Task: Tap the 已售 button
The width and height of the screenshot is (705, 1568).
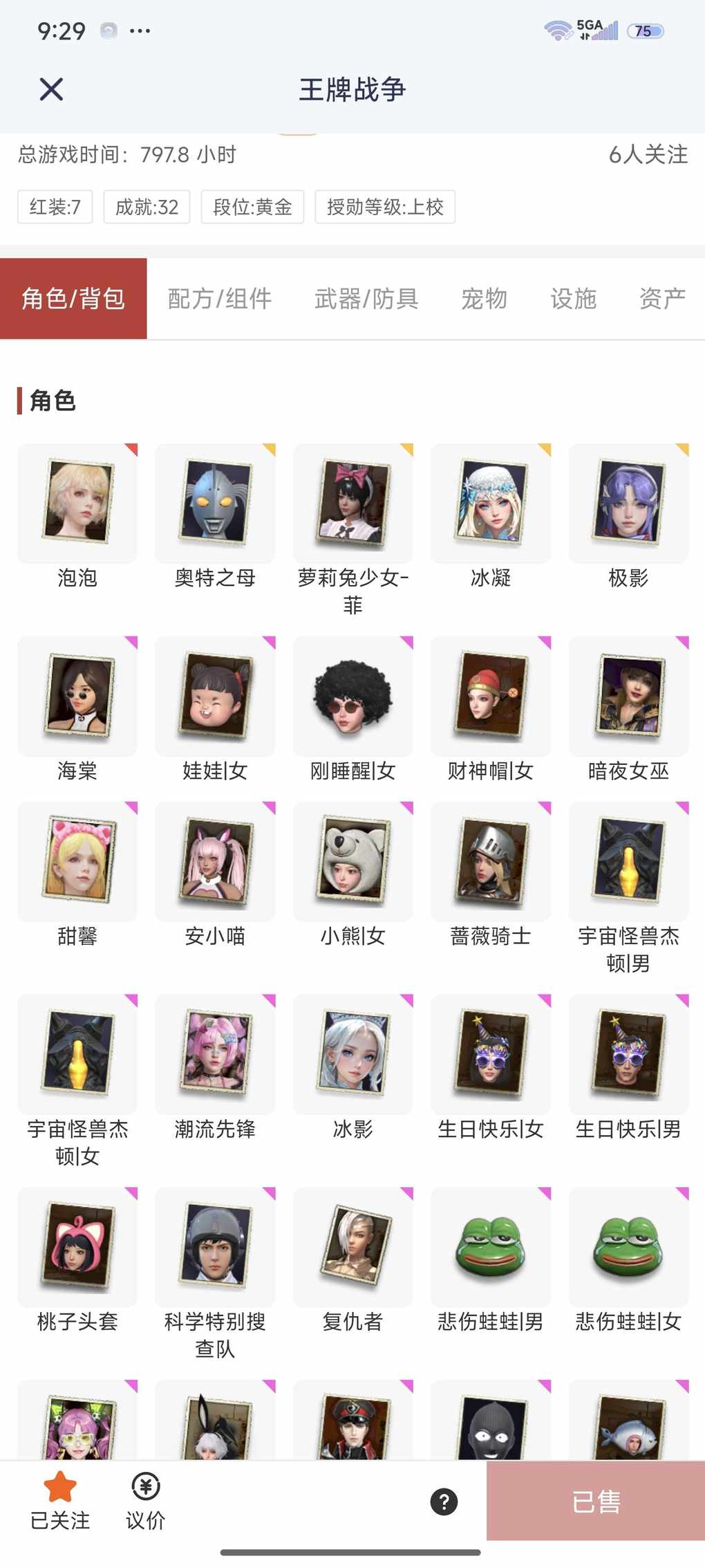Action: (x=595, y=1502)
